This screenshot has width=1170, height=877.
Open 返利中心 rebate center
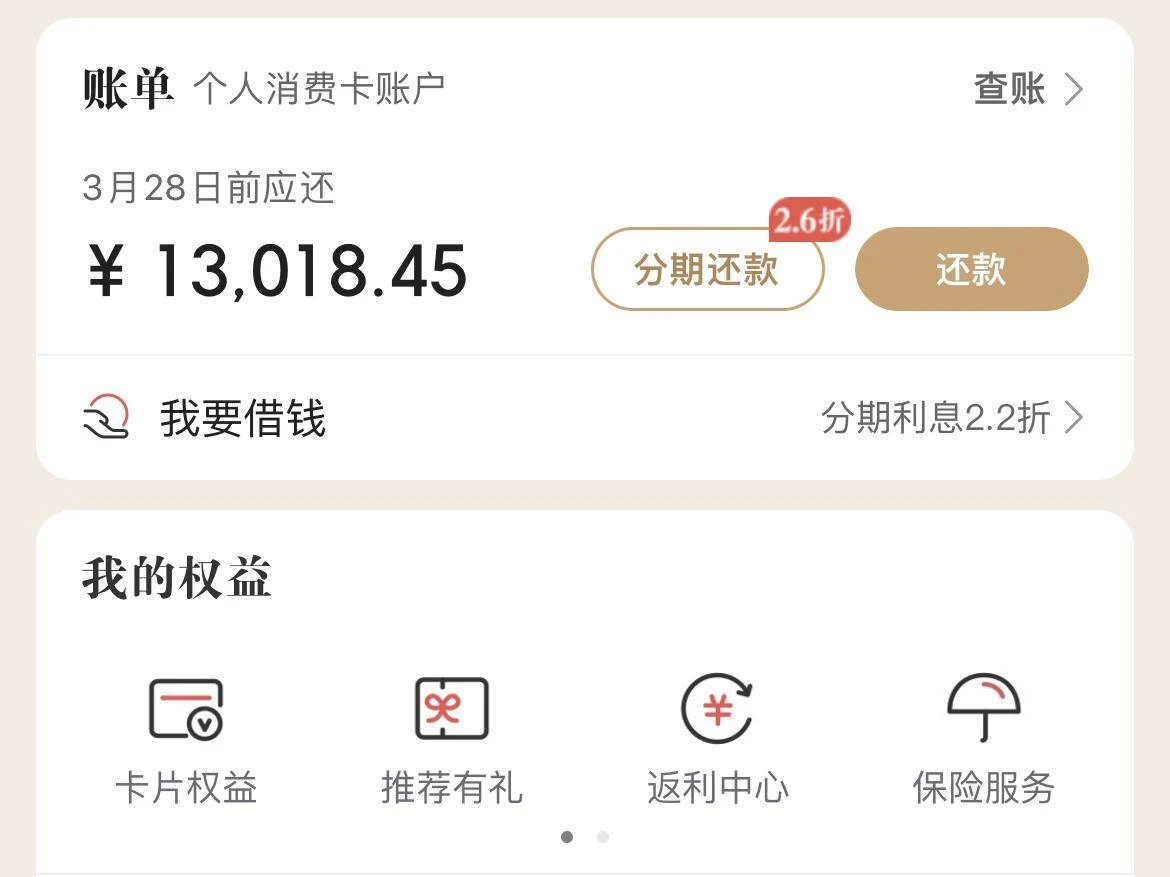coord(718,738)
